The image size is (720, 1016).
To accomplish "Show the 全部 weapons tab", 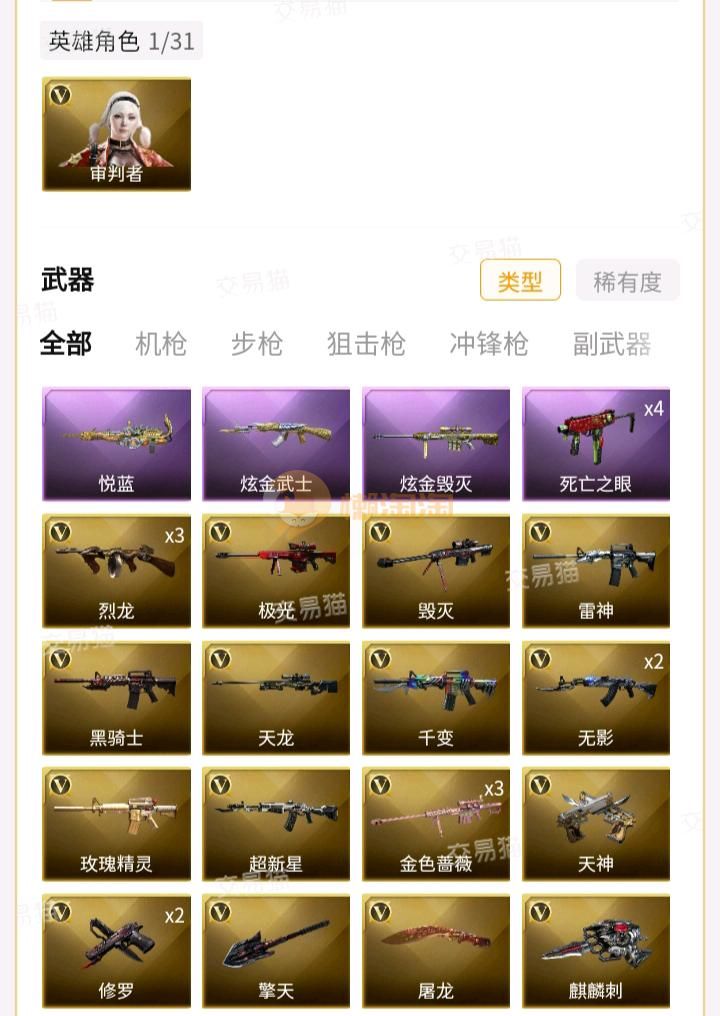I will pyautogui.click(x=66, y=344).
